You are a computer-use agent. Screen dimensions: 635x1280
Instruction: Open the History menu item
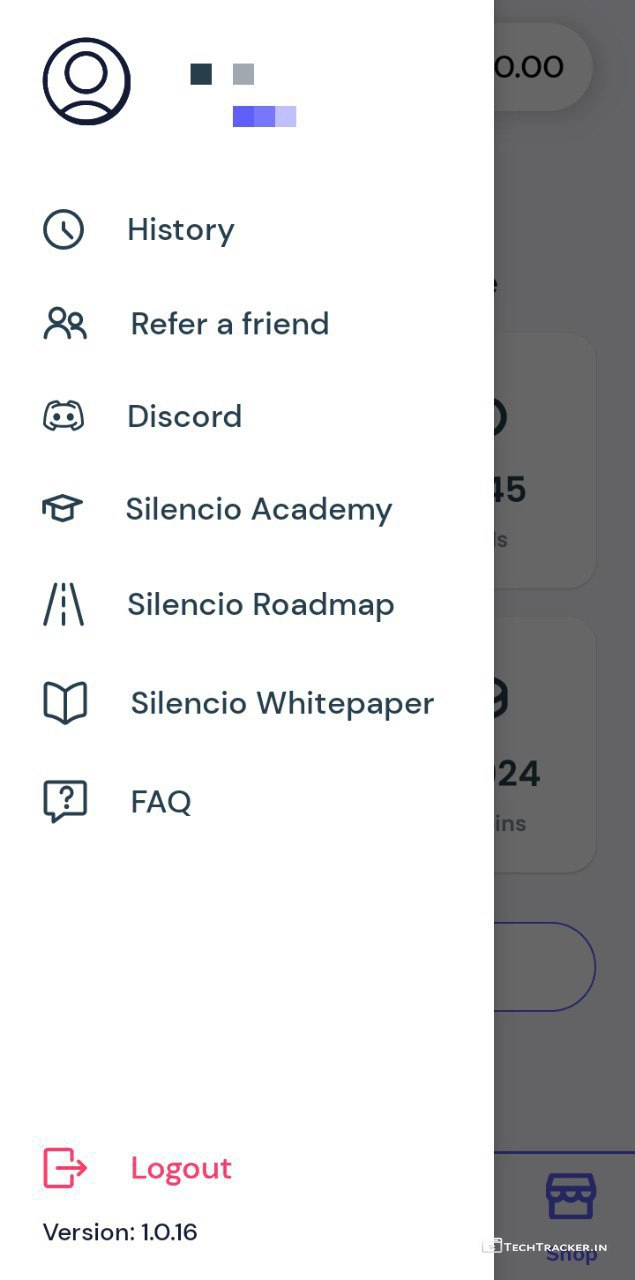180,230
